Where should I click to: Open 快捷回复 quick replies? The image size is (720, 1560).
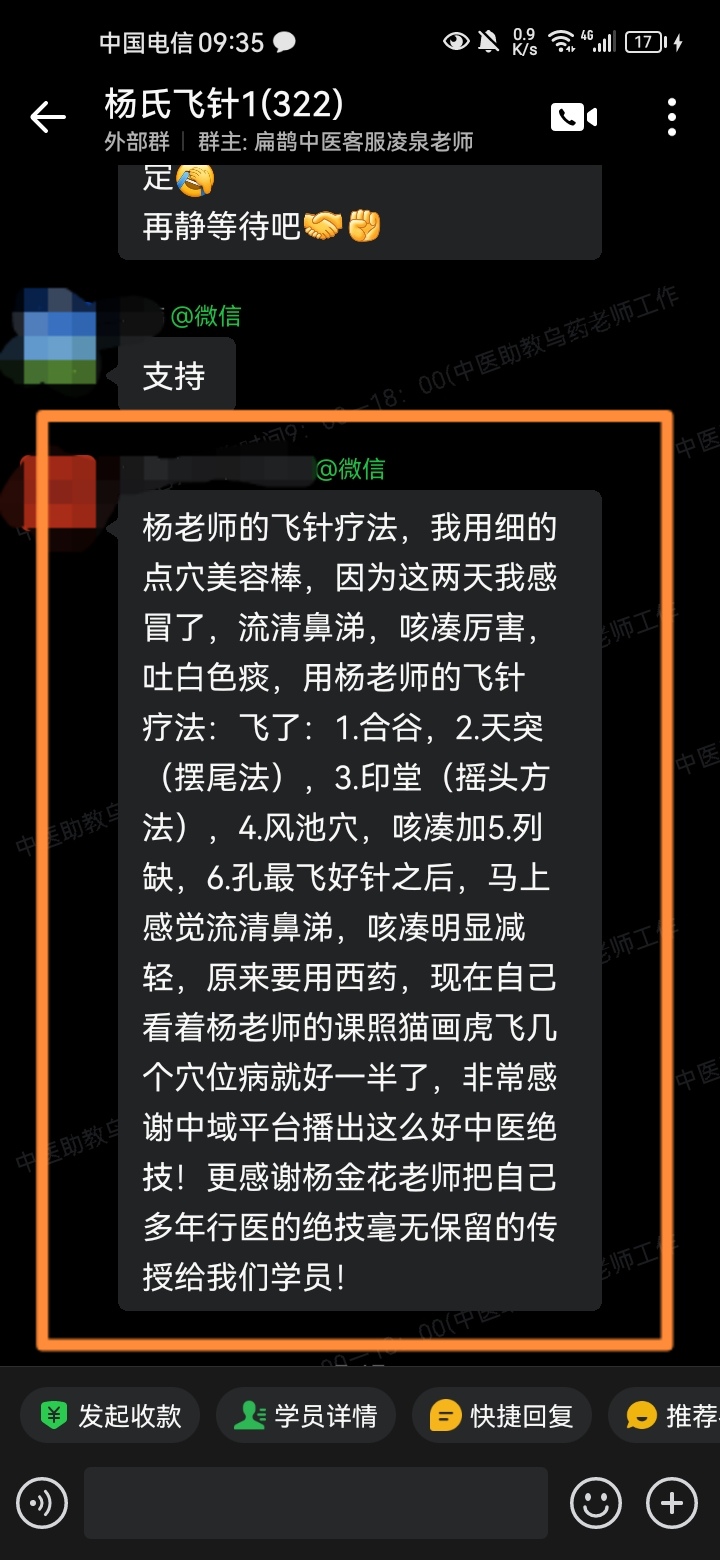click(x=501, y=1415)
